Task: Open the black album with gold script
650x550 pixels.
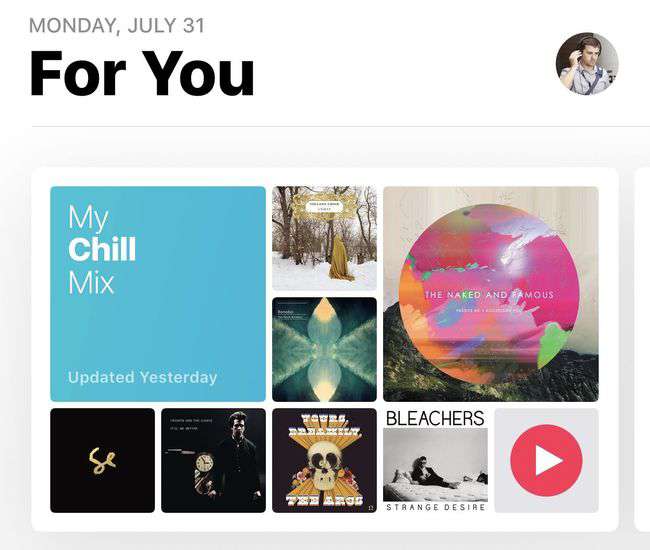Action: click(x=103, y=460)
